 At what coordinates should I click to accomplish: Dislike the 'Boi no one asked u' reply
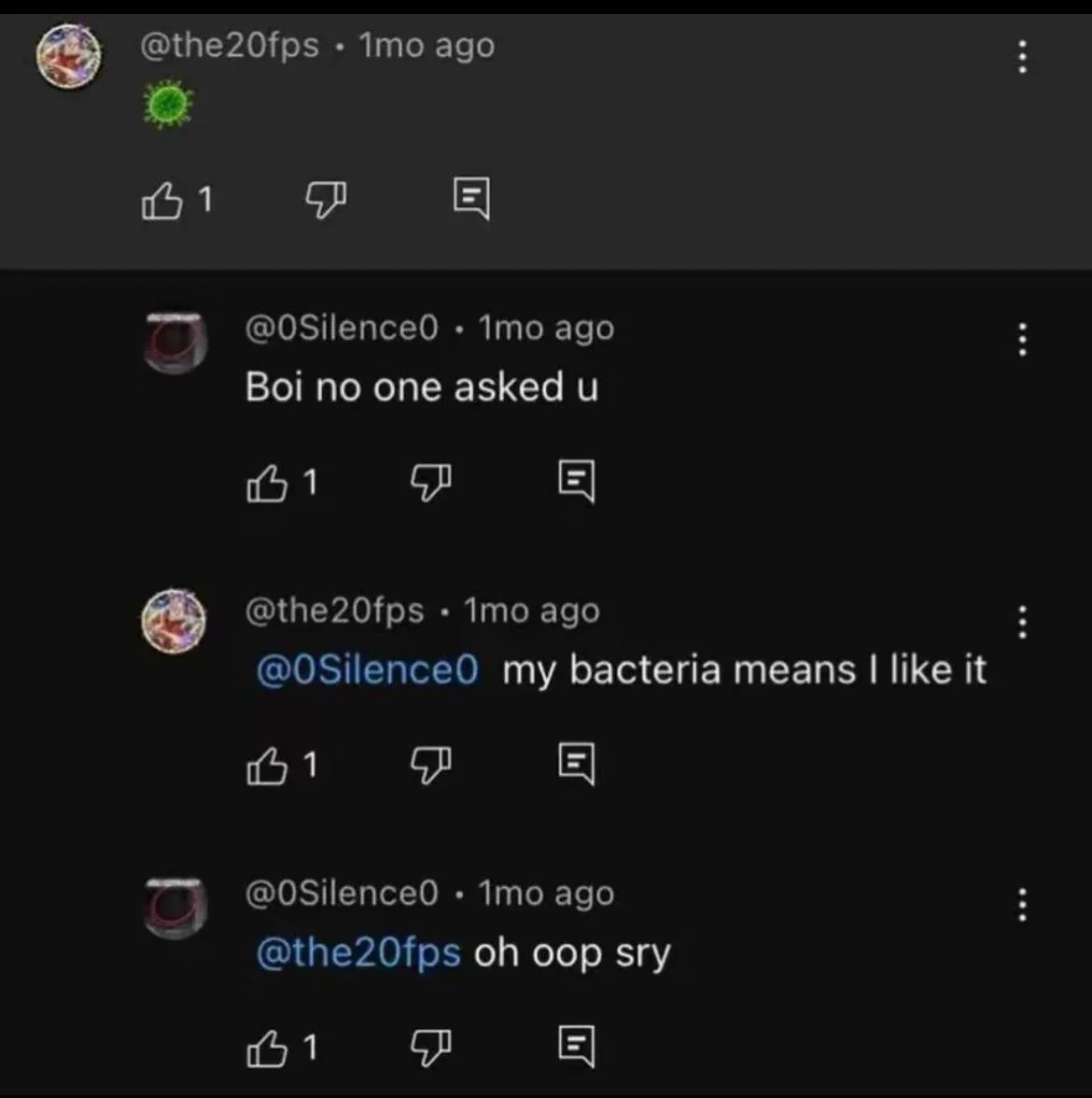431,484
